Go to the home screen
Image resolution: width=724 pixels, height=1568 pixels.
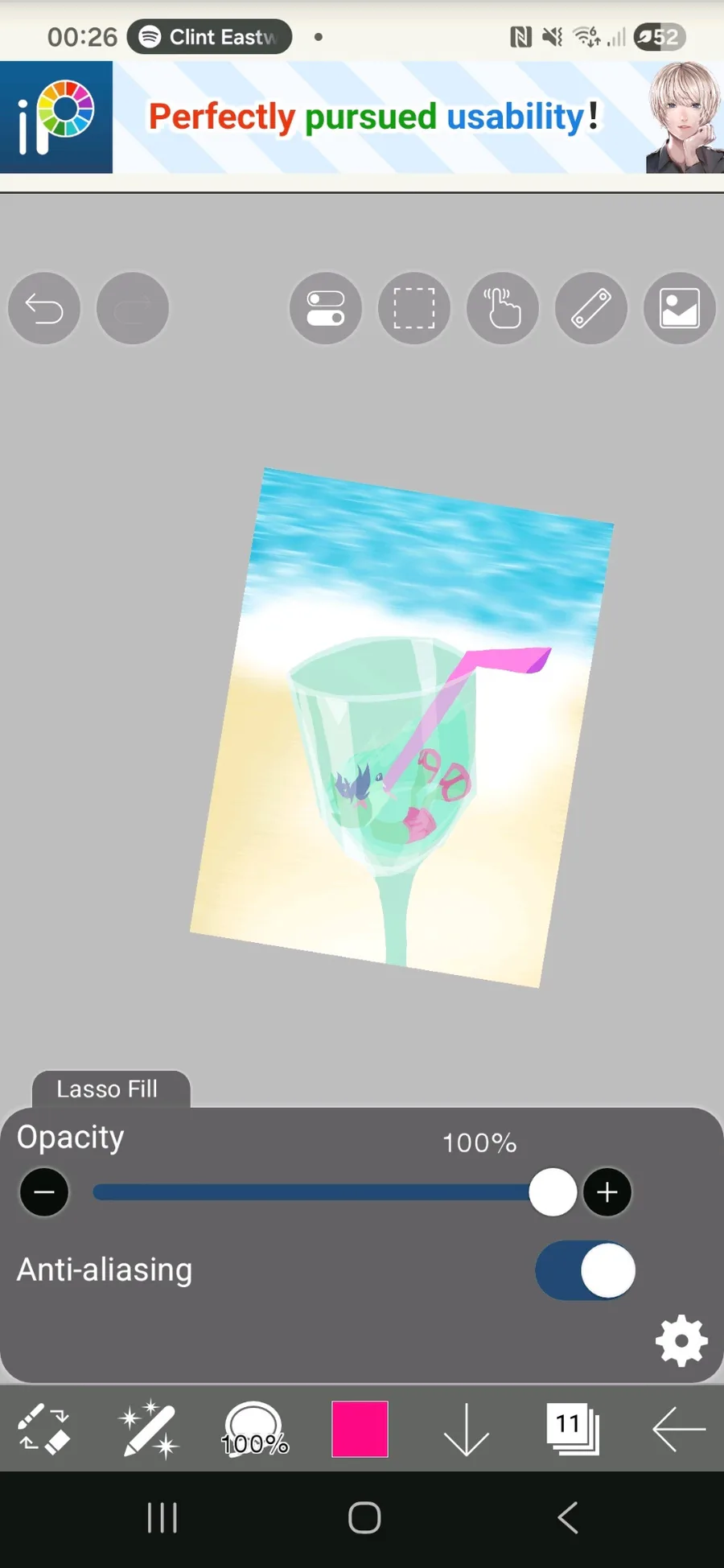point(364,1518)
